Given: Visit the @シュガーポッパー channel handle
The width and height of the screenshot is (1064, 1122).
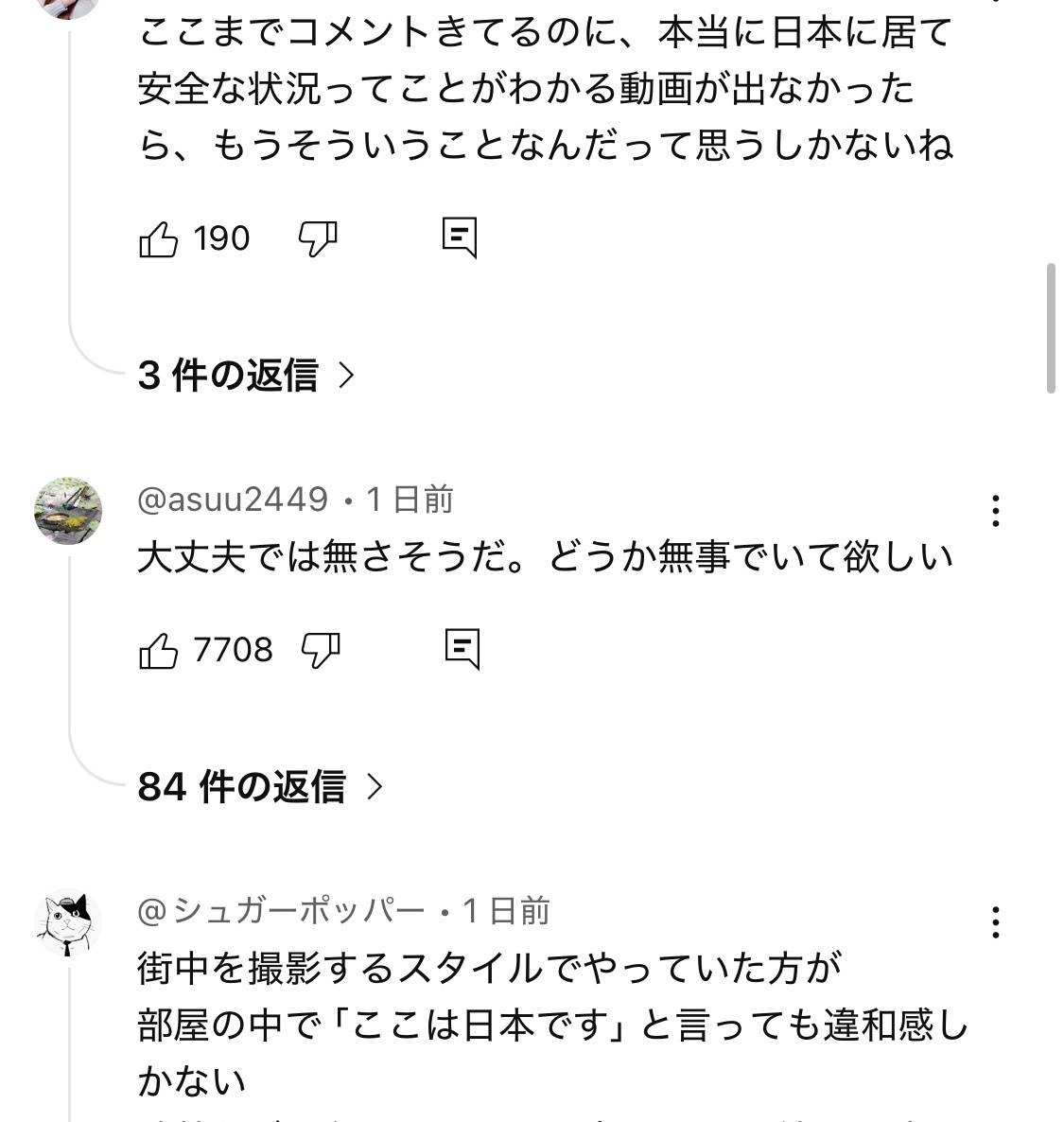Looking at the screenshot, I should (281, 911).
